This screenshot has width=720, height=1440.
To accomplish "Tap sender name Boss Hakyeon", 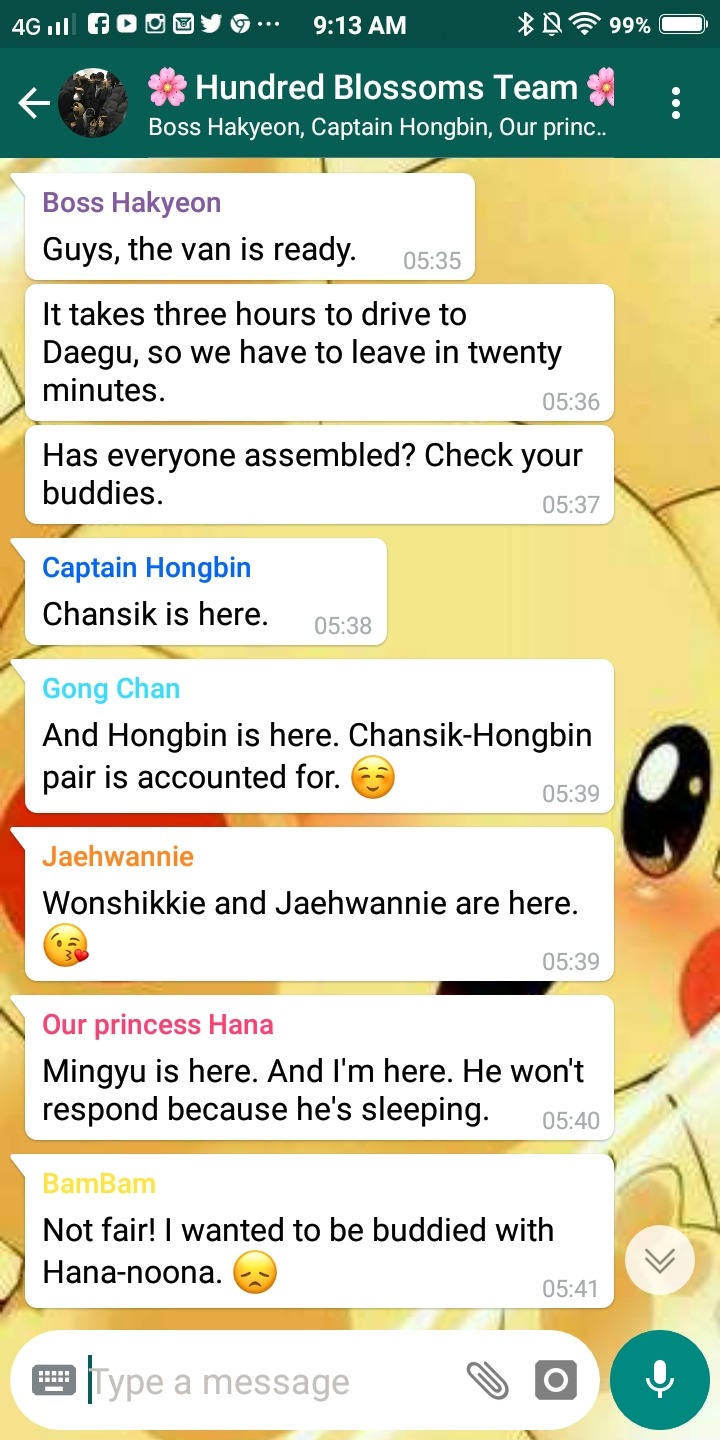I will (x=131, y=203).
